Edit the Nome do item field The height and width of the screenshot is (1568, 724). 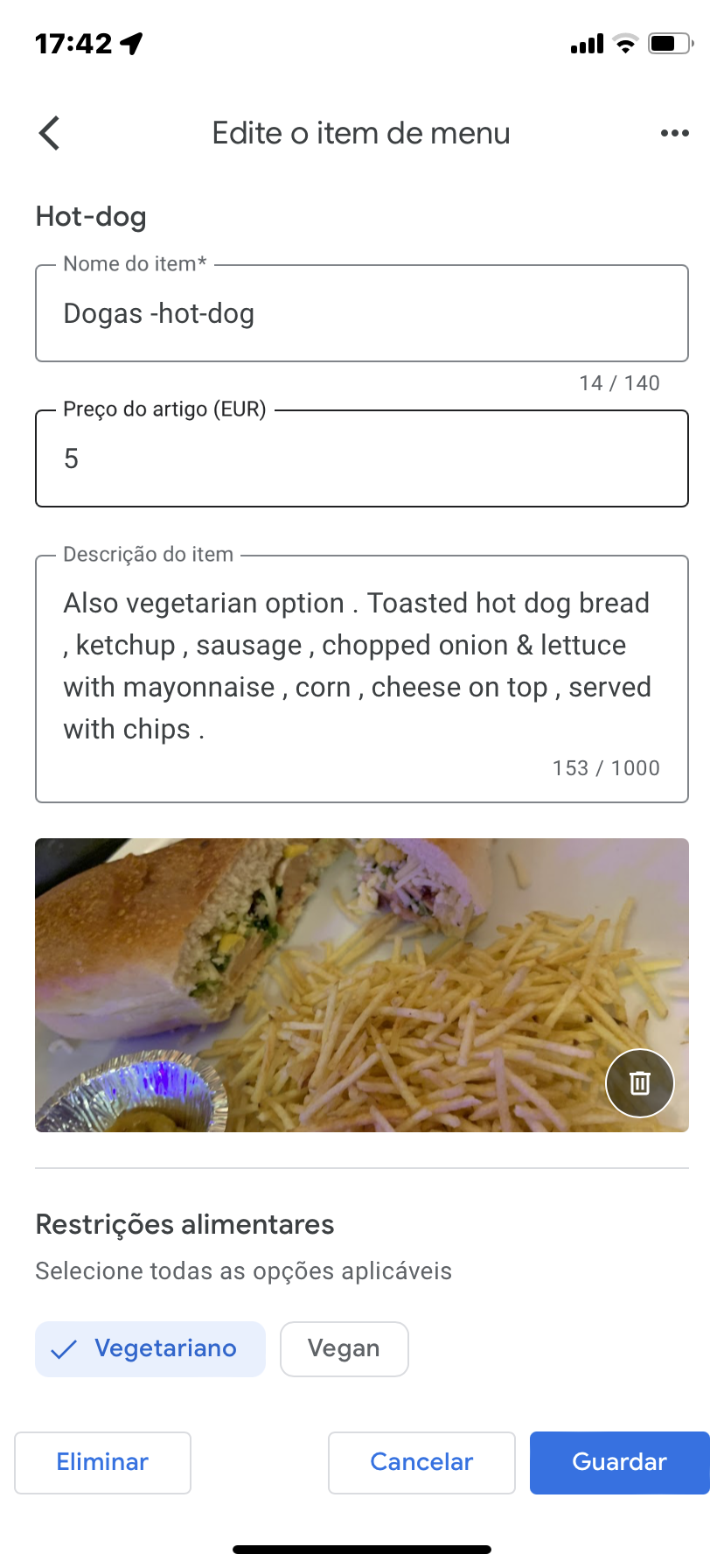click(361, 313)
